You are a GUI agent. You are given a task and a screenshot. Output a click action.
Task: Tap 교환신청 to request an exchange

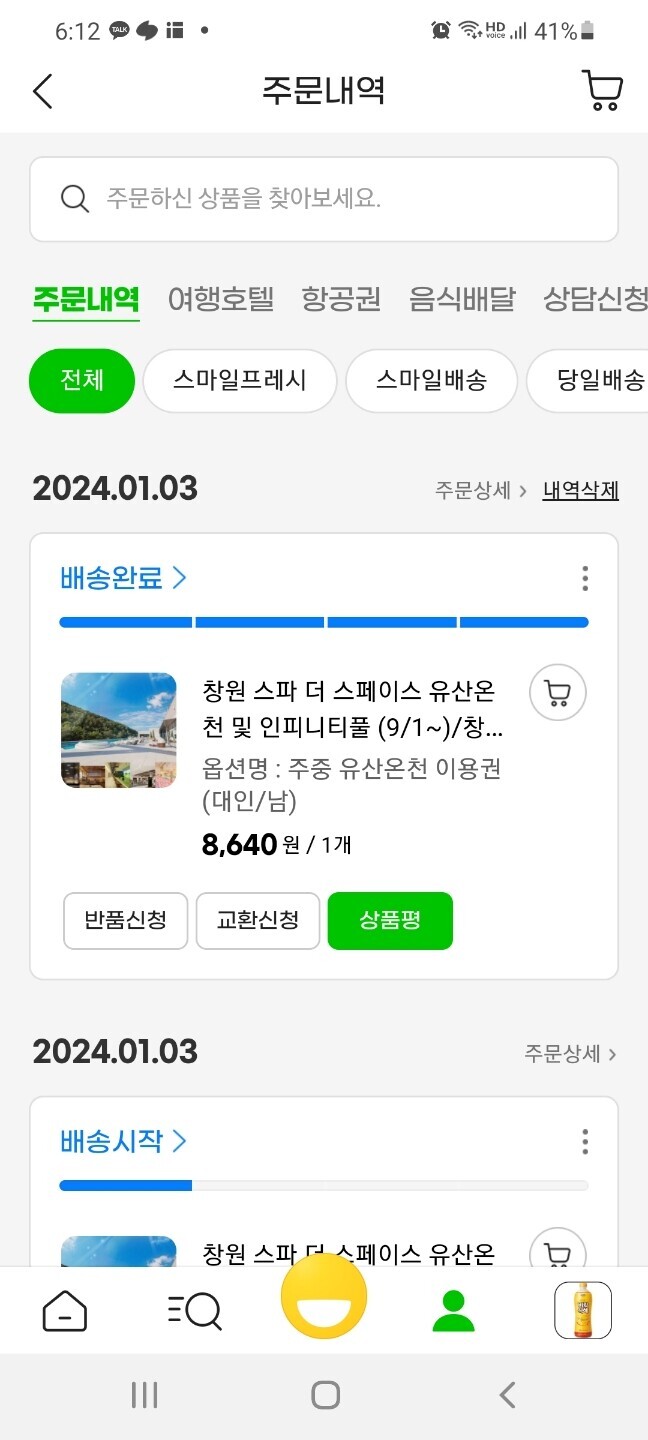tap(258, 920)
